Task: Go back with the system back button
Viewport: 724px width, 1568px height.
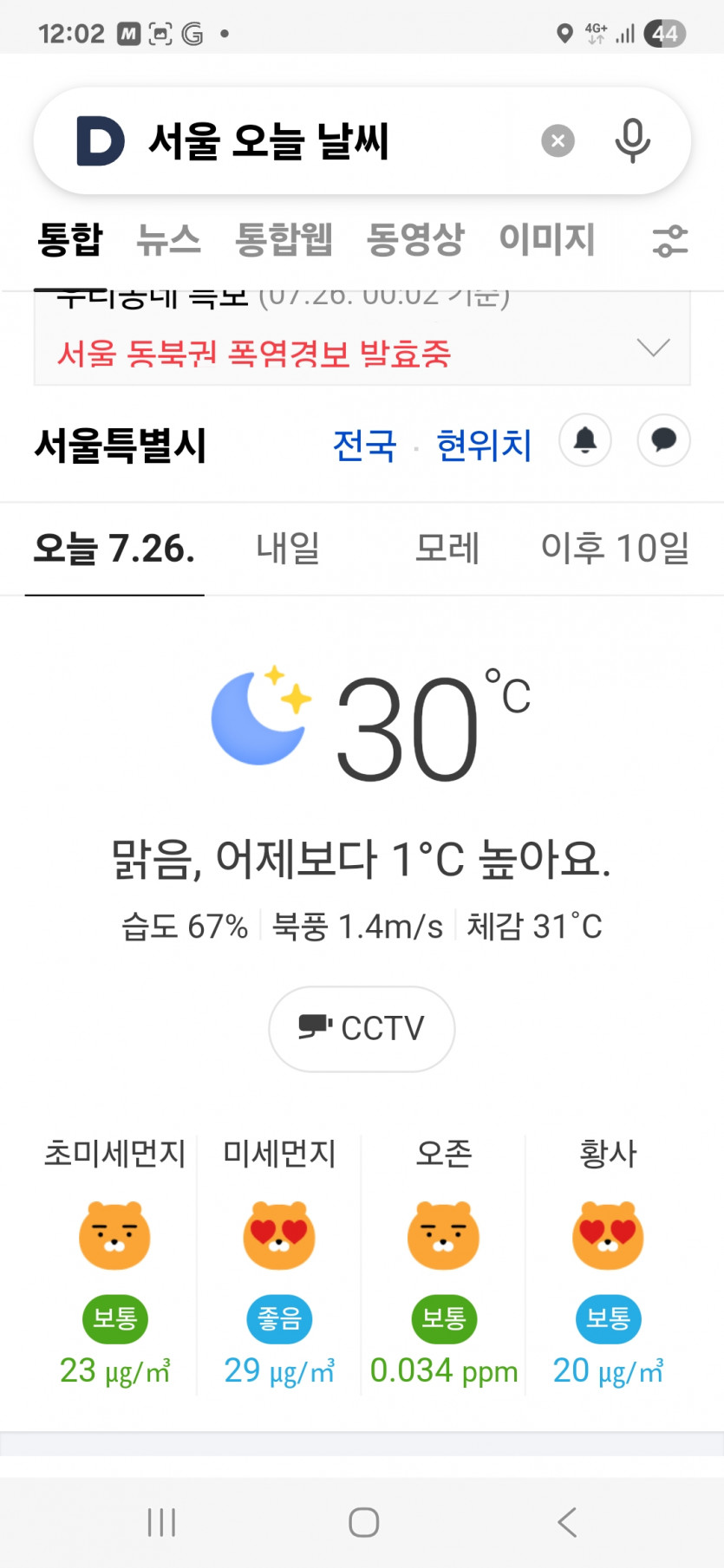Action: [567, 1522]
